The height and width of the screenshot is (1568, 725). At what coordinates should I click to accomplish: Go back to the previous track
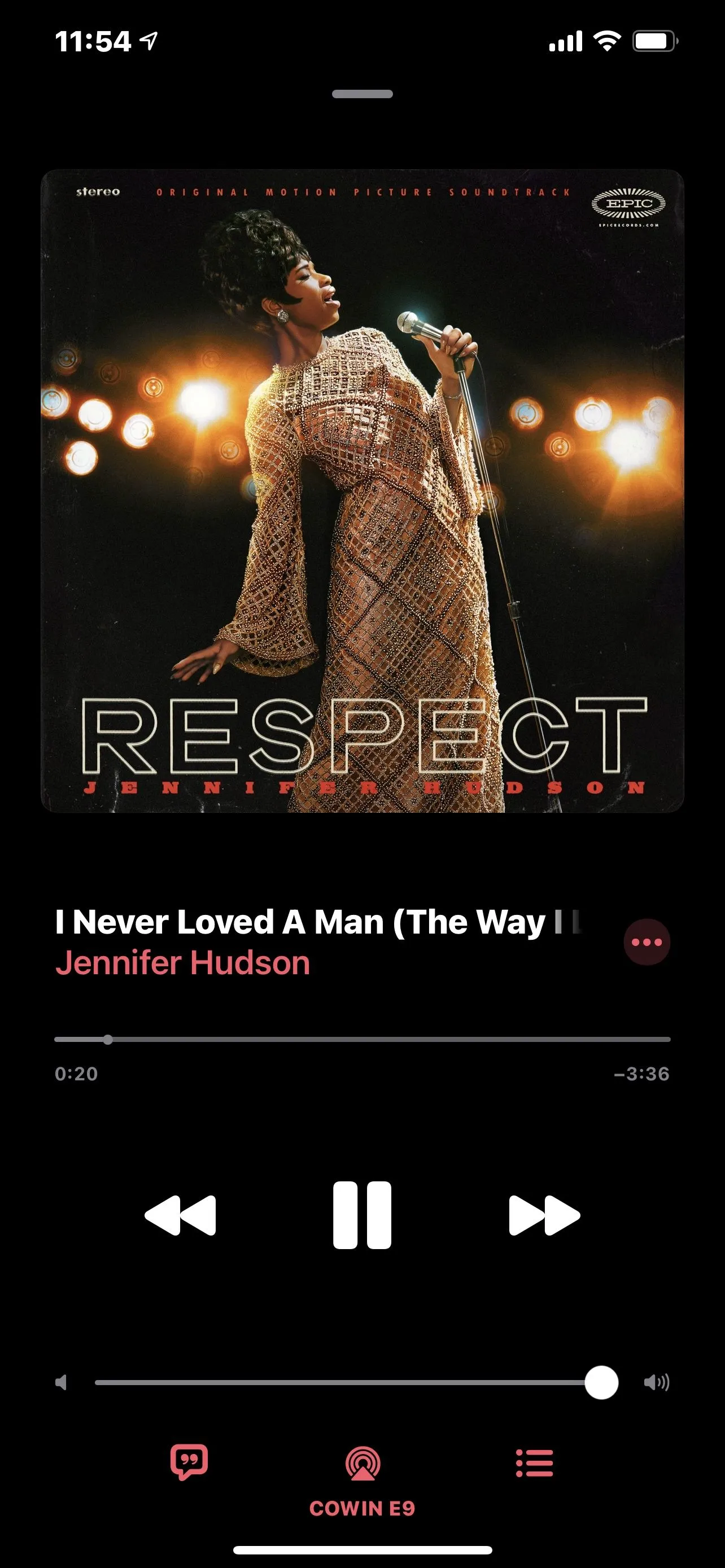coord(180,1215)
